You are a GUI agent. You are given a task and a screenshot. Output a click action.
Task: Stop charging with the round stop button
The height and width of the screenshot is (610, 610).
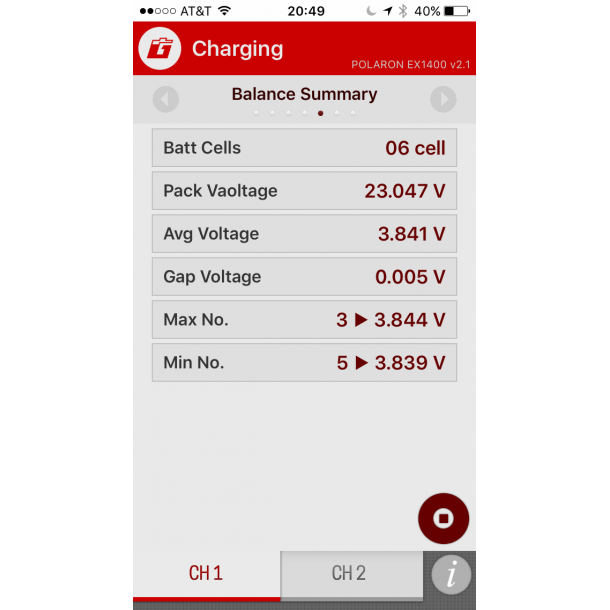tap(443, 518)
